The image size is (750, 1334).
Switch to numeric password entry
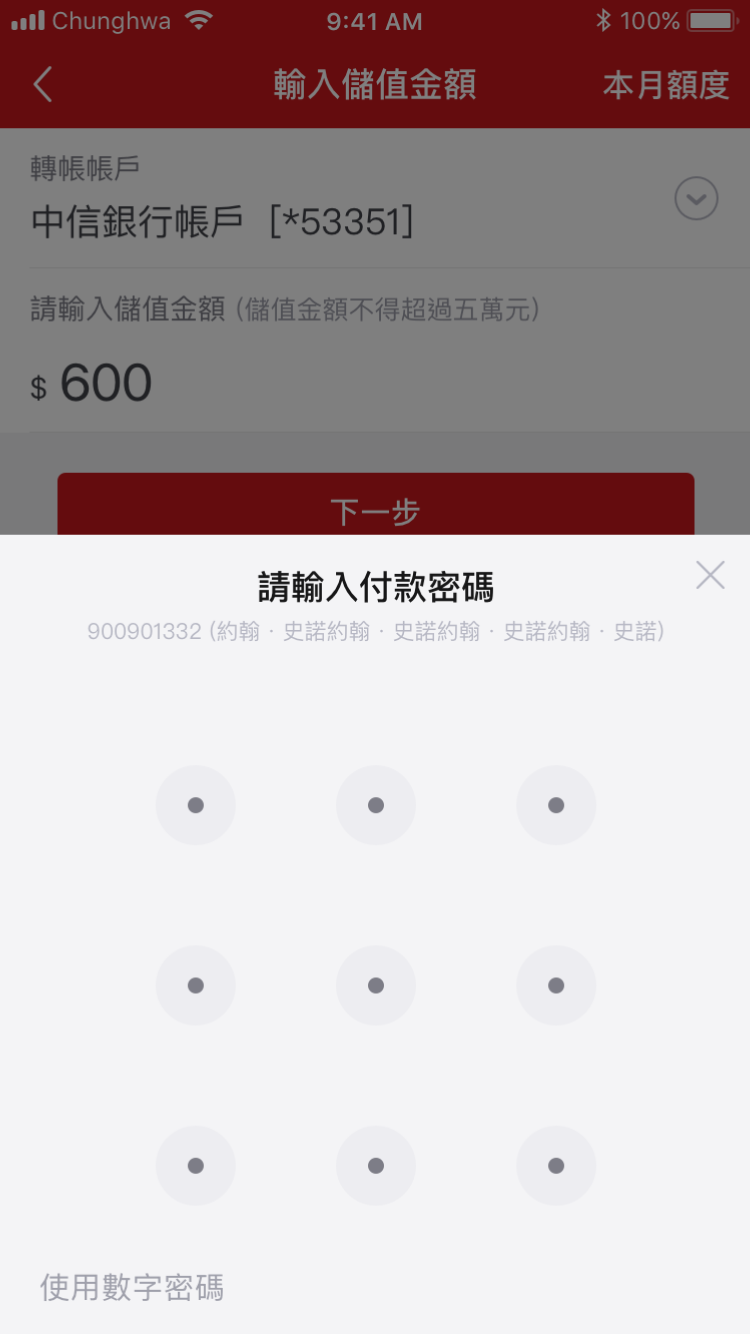point(132,1287)
